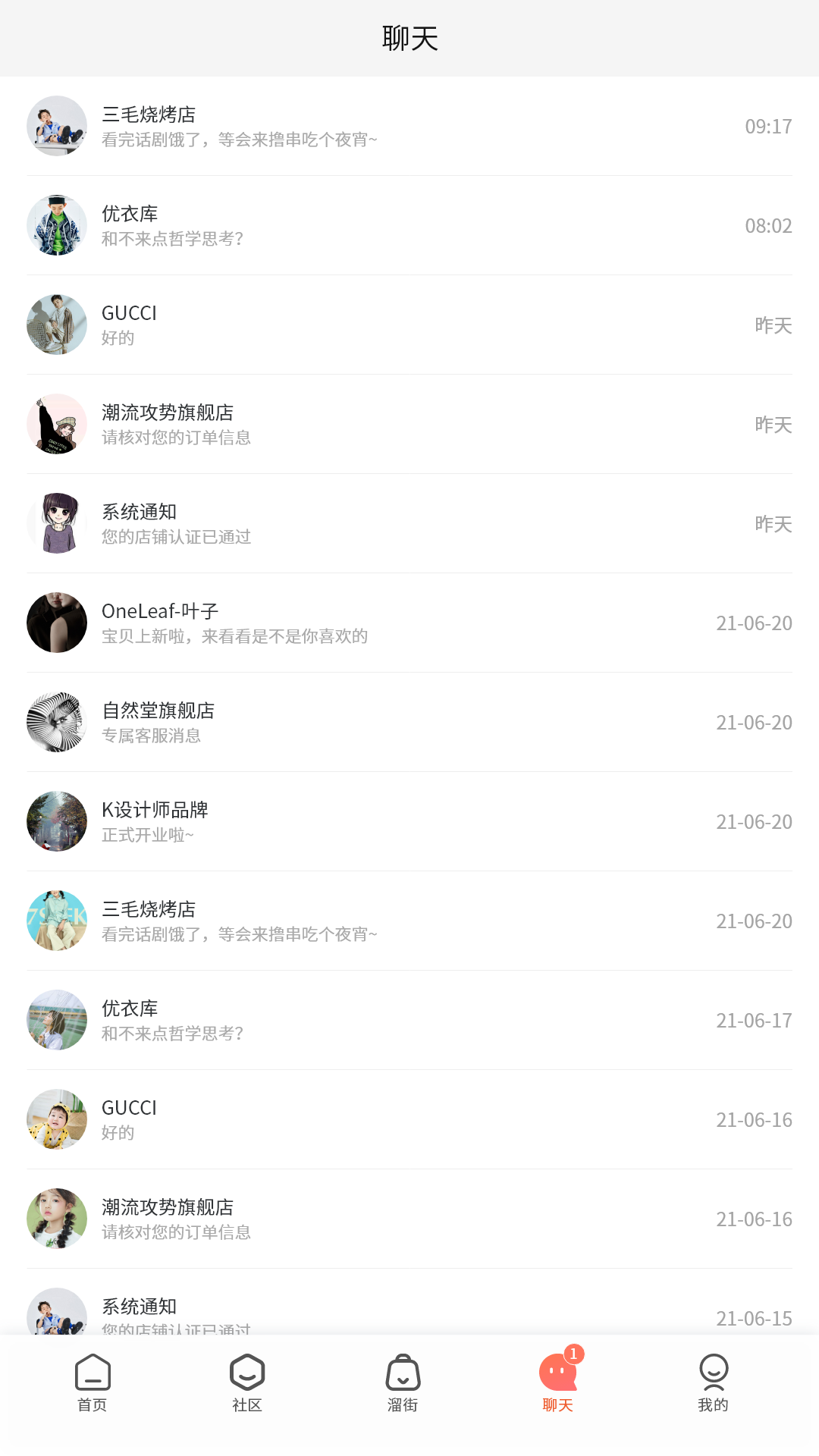Image resolution: width=819 pixels, height=1456 pixels.
Task: Open the 潮流攻势旗舰店 chat from 昨天
Action: tap(409, 424)
